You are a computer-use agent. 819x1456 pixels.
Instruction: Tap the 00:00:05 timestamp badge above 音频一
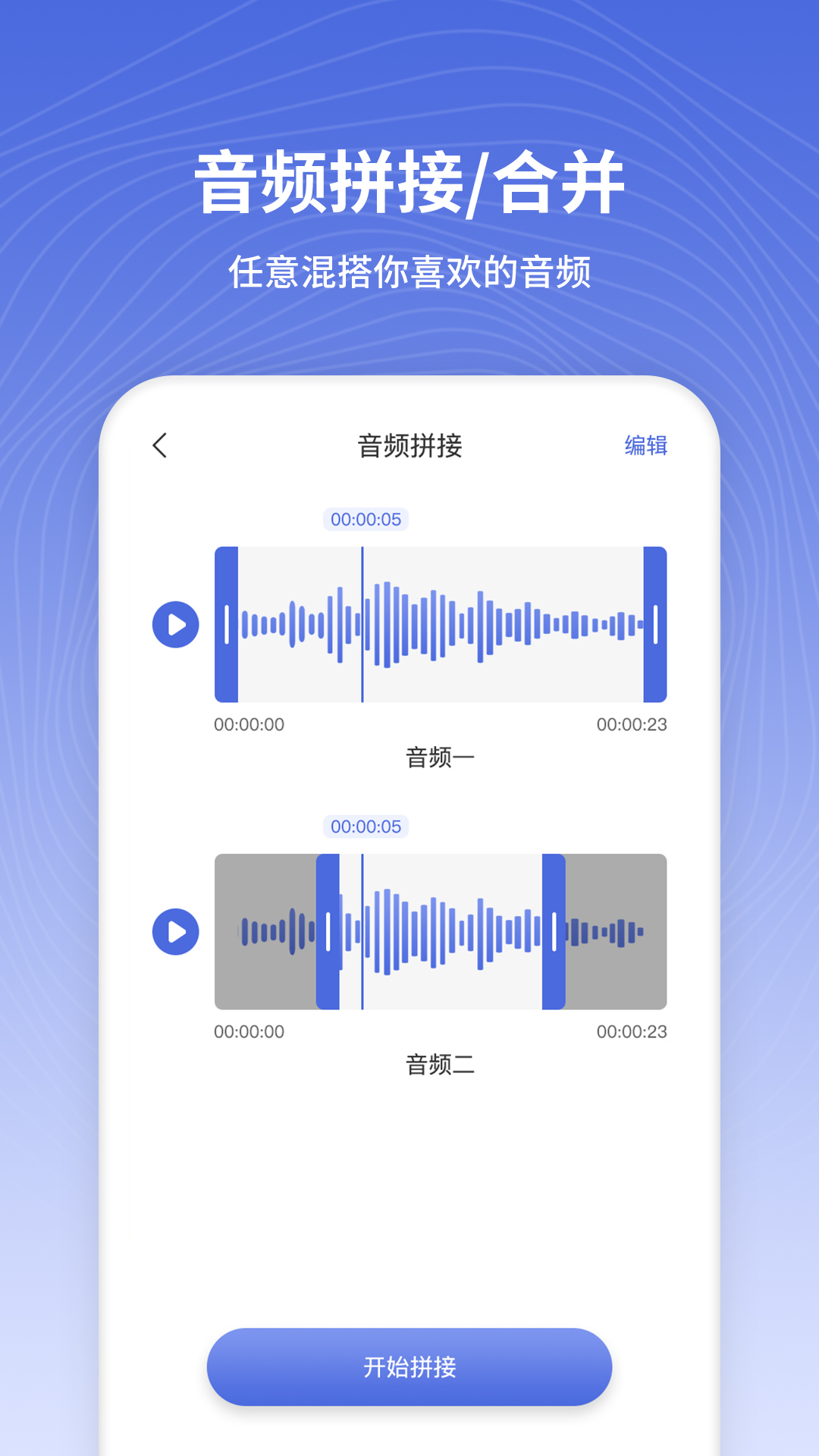(x=366, y=520)
